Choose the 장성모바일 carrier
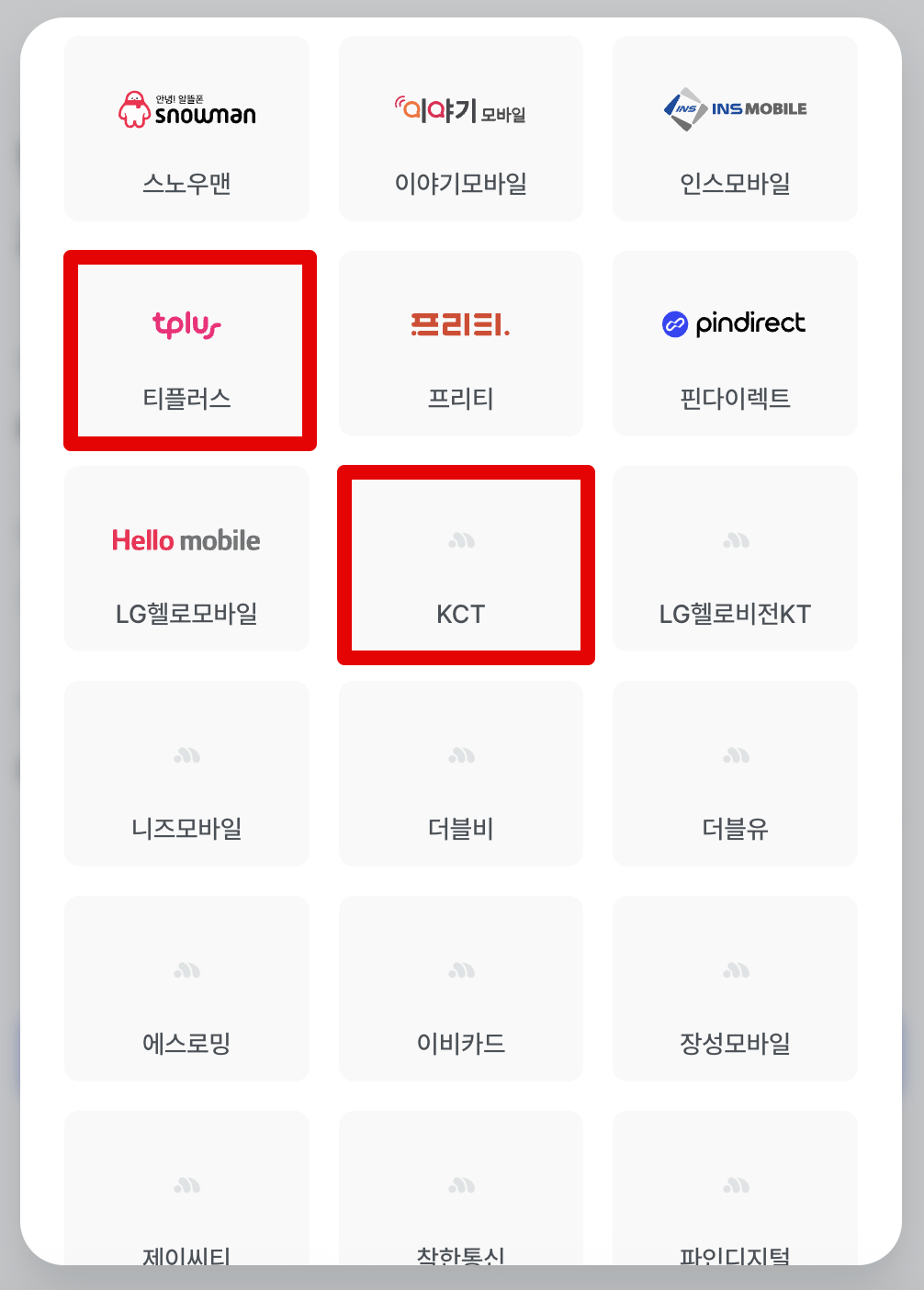 pos(735,989)
